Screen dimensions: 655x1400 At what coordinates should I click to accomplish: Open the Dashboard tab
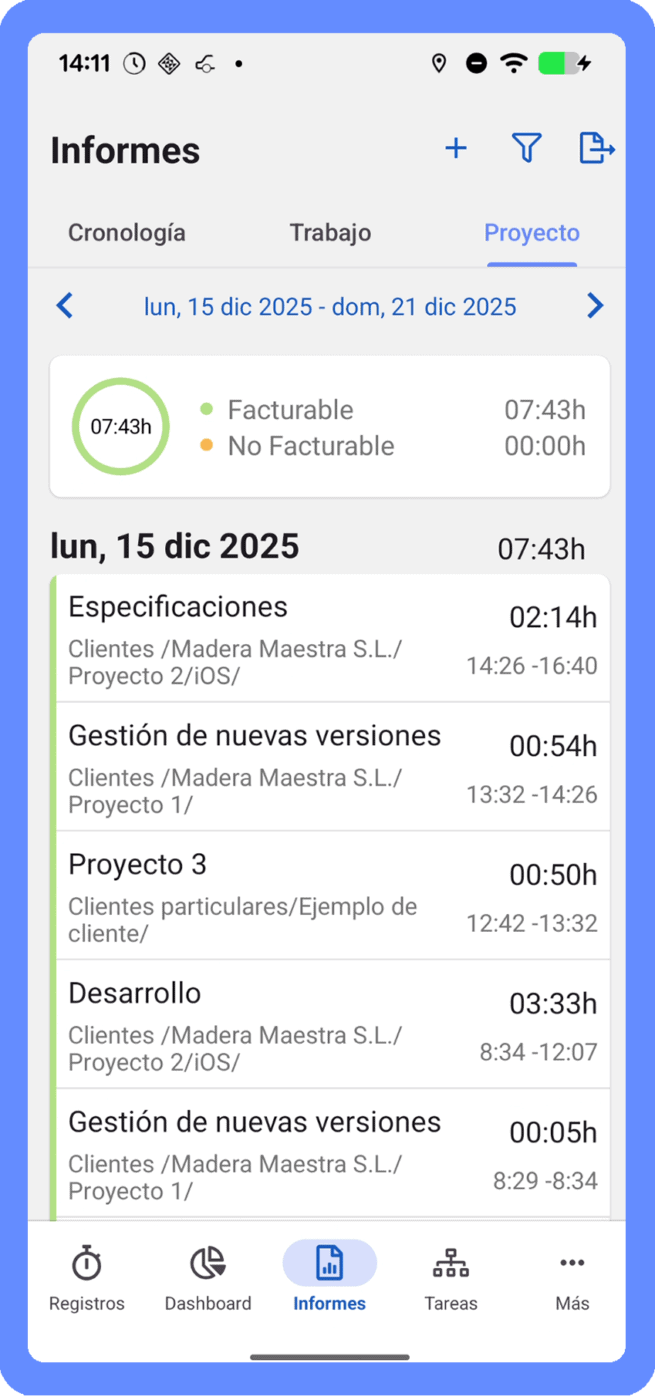(x=208, y=1278)
